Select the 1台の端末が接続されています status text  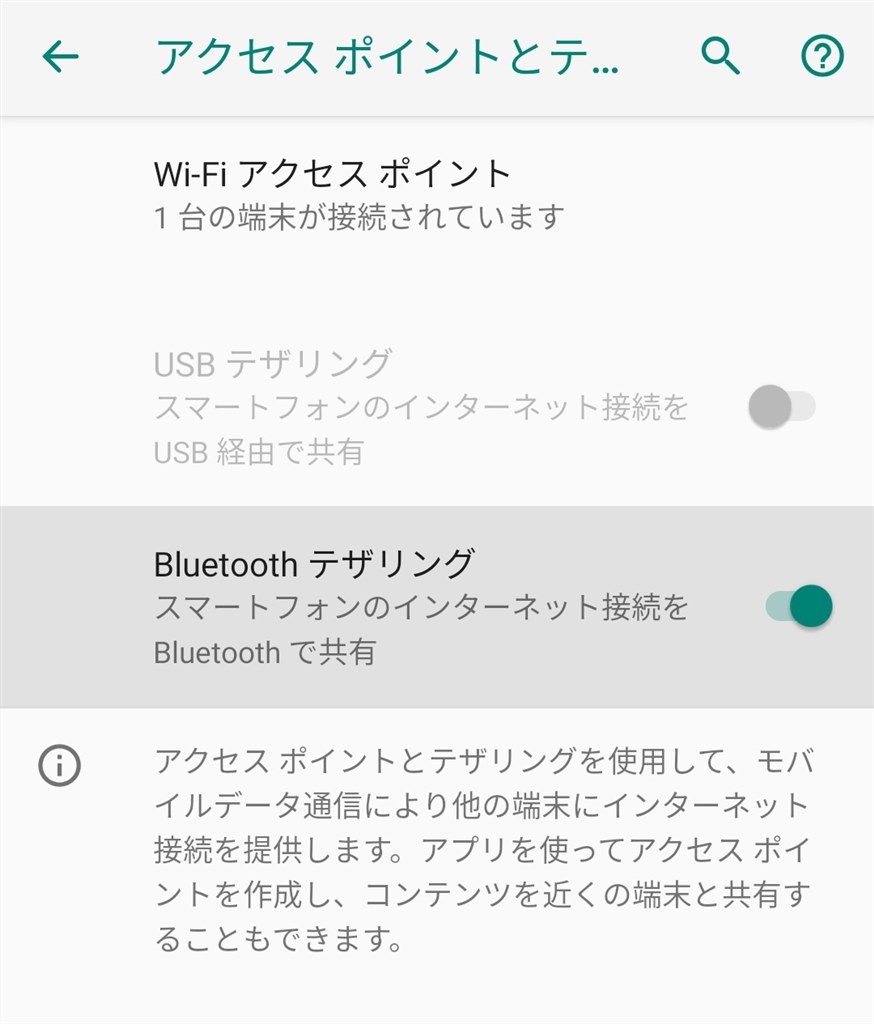pos(360,213)
